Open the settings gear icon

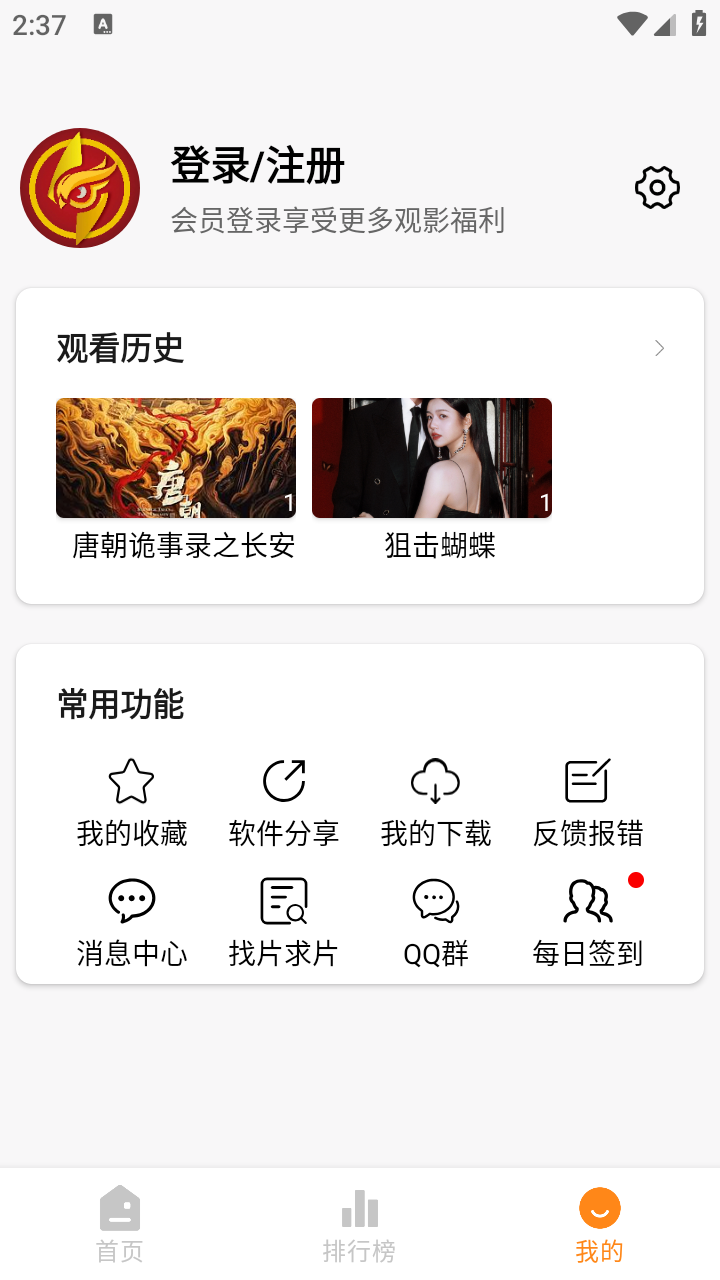click(657, 187)
